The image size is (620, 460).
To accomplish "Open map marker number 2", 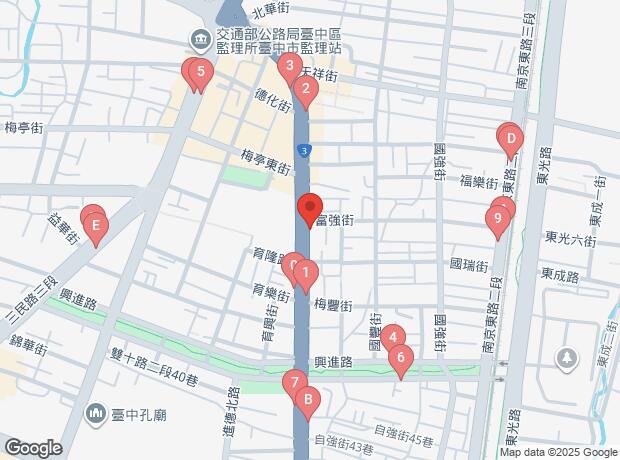I will pos(306,90).
